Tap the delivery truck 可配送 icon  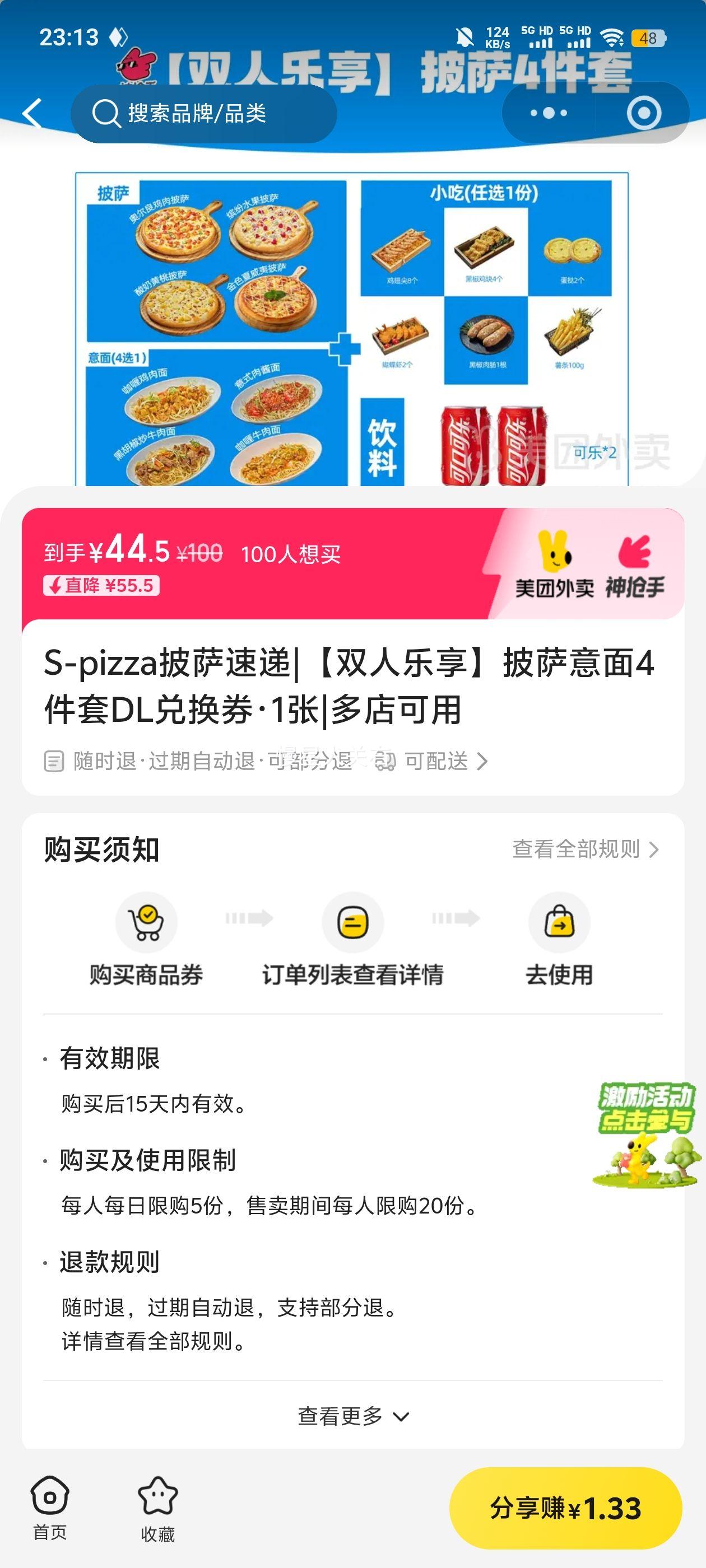click(386, 760)
